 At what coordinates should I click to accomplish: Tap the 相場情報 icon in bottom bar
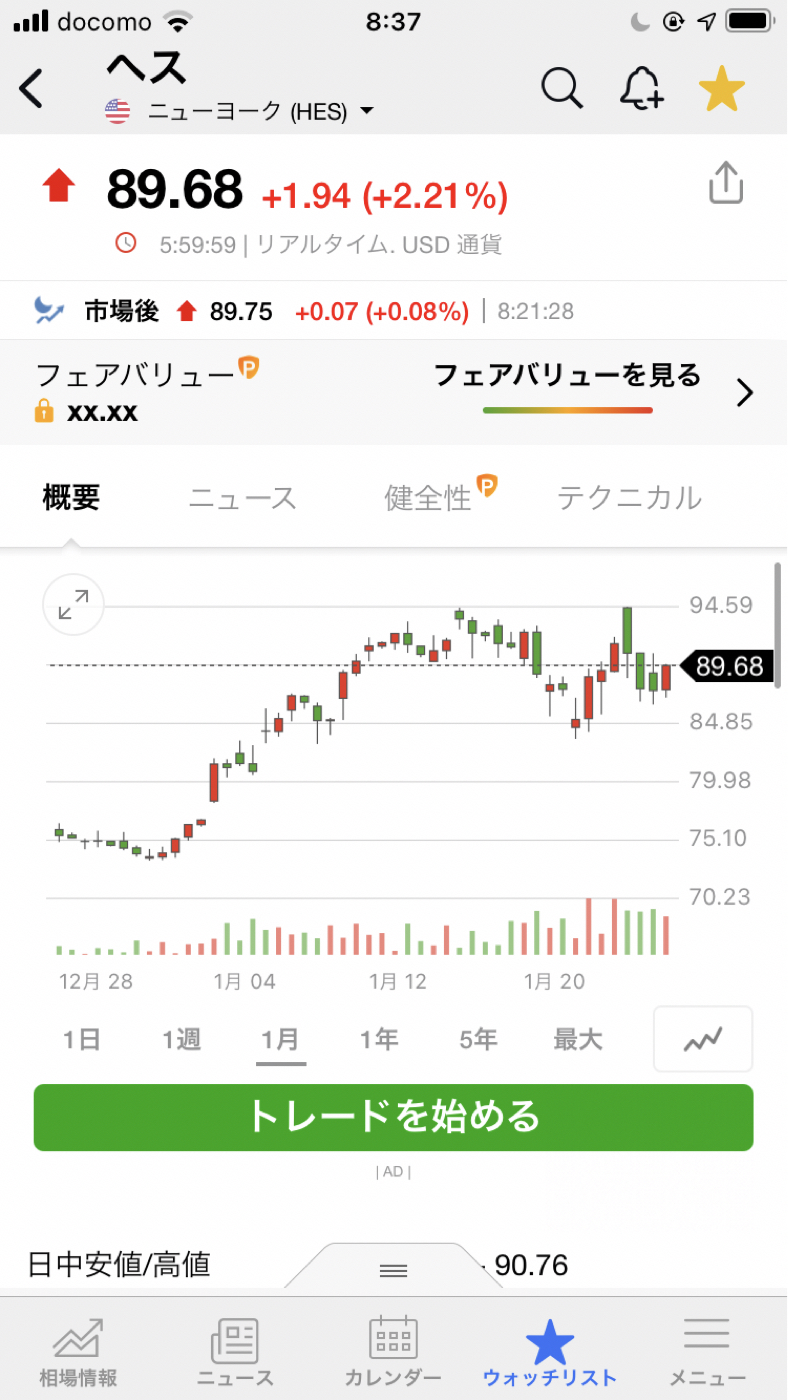click(79, 1335)
